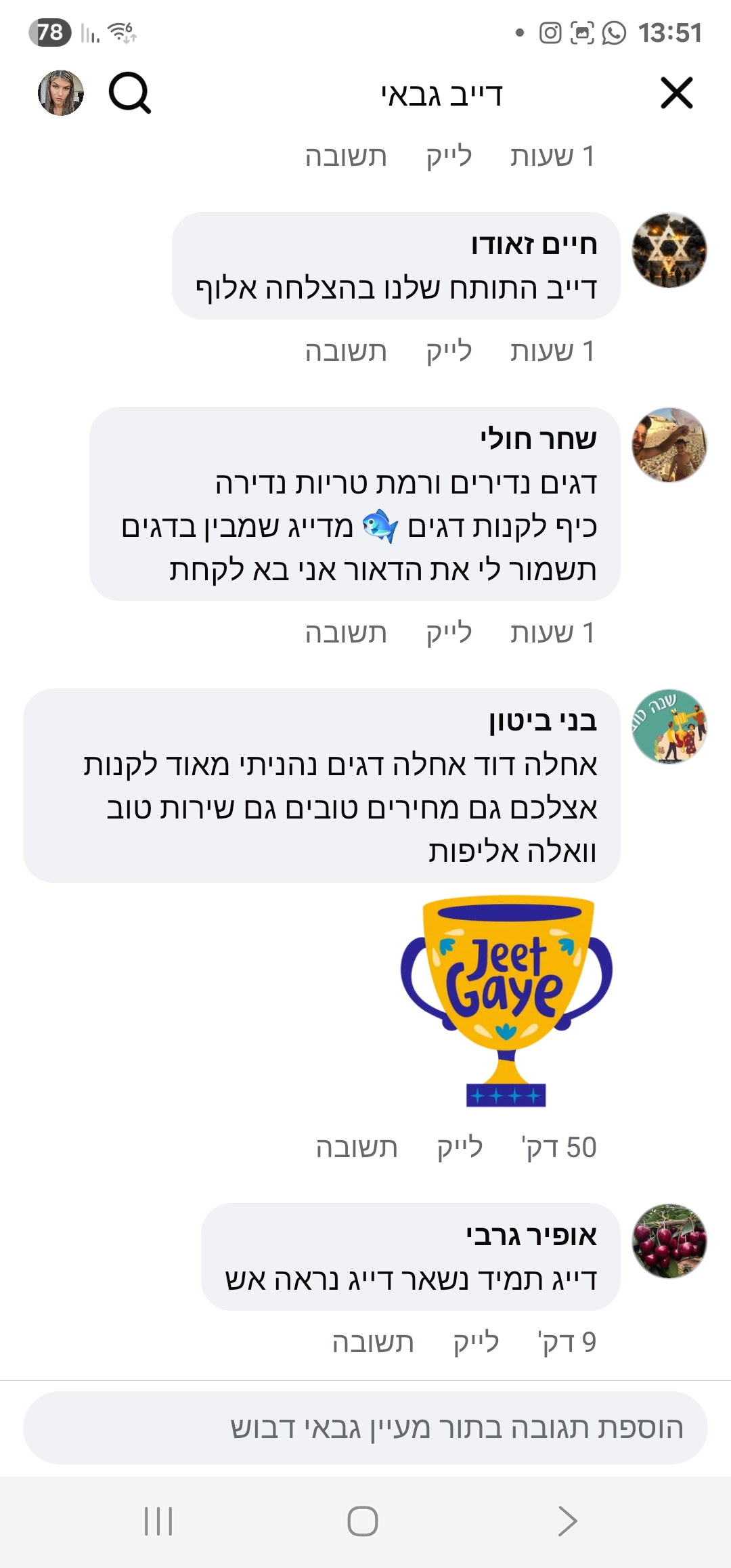Screen dimensions: 731x1568
Task: Tap the cellular signal strength icon
Action: point(90,32)
